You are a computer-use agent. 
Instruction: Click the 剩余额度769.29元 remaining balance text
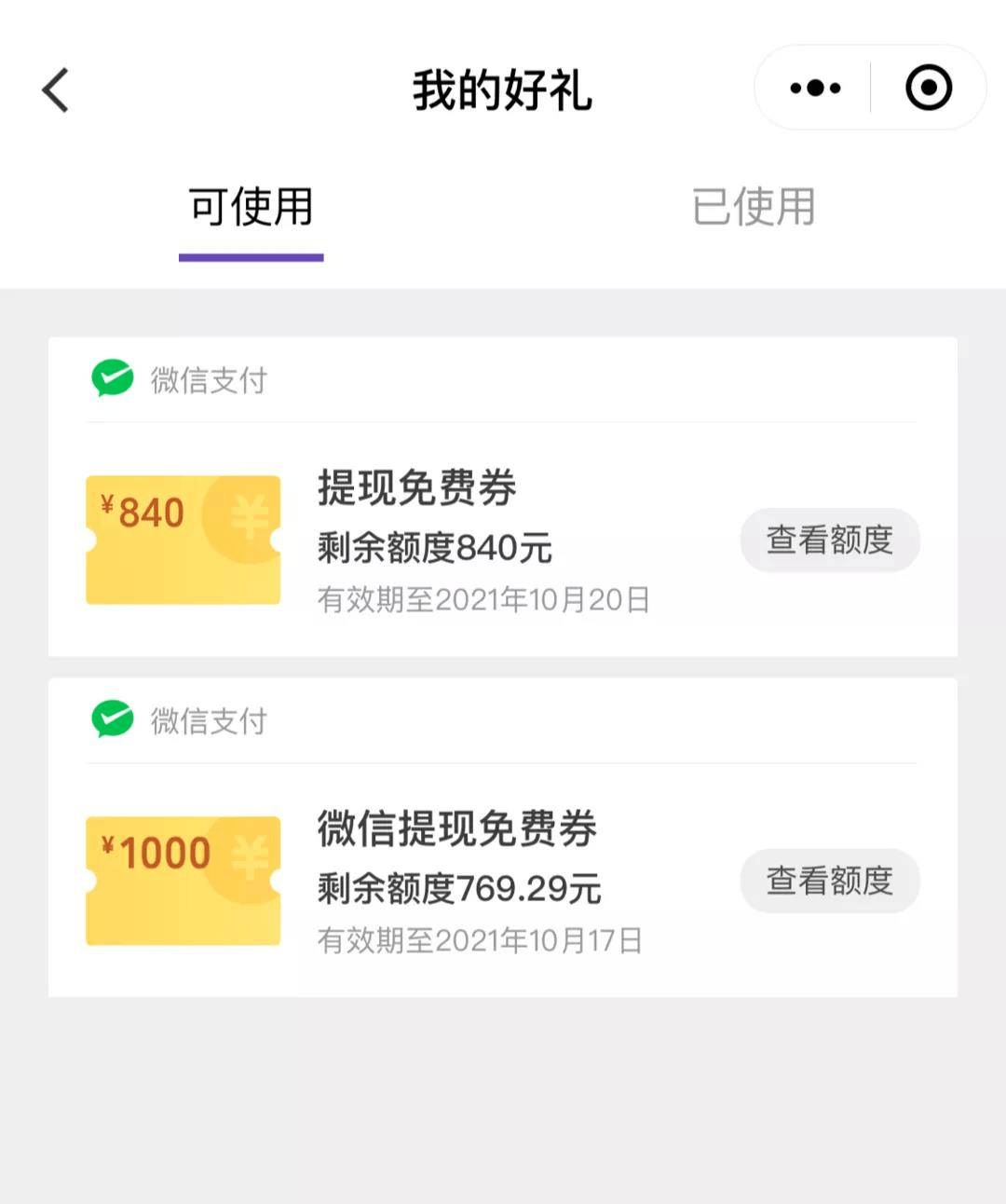coord(458,890)
